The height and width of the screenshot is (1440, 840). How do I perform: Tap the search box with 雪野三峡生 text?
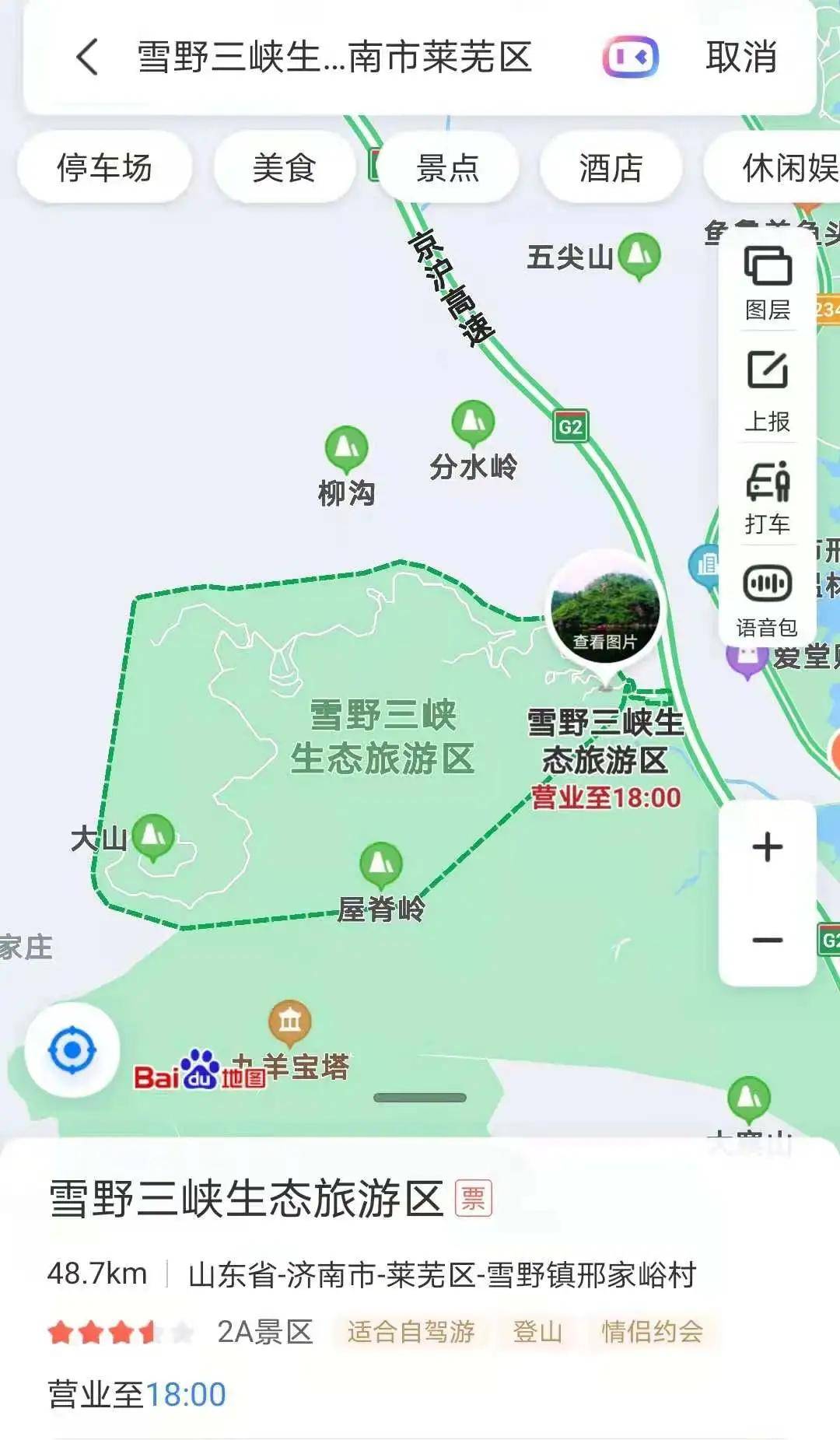[x=334, y=57]
